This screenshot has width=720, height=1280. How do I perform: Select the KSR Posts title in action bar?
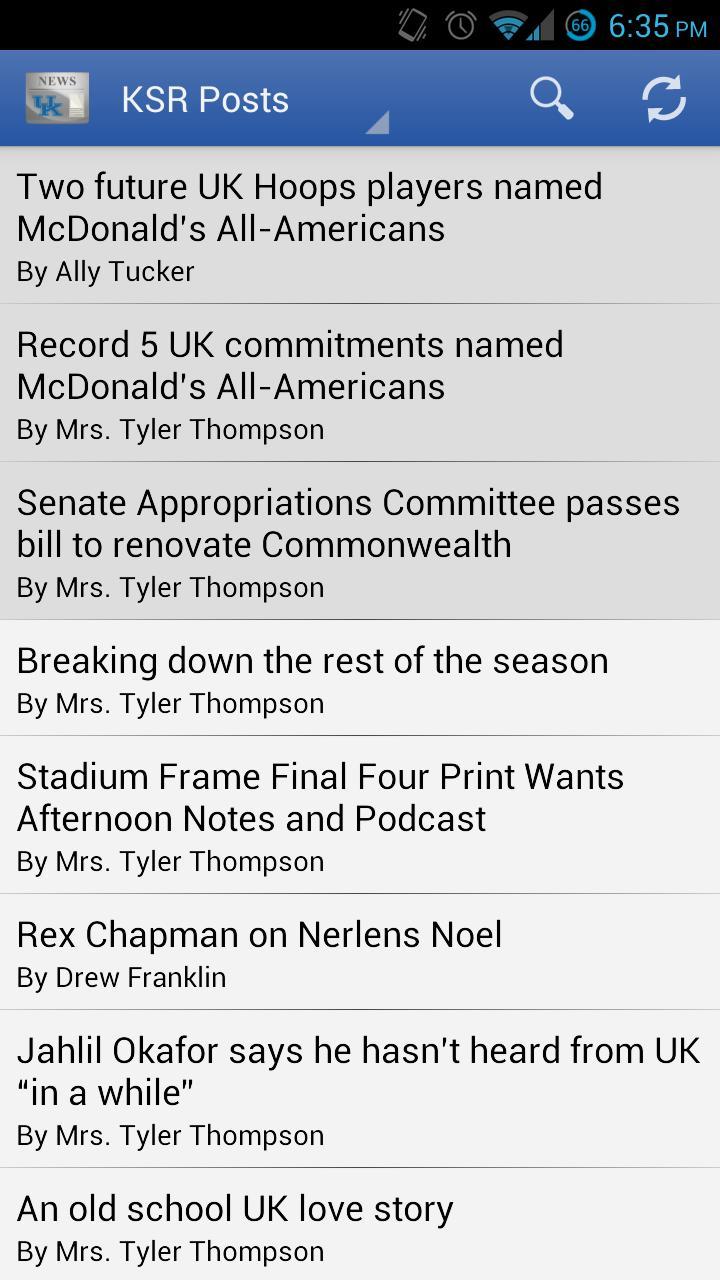click(204, 98)
